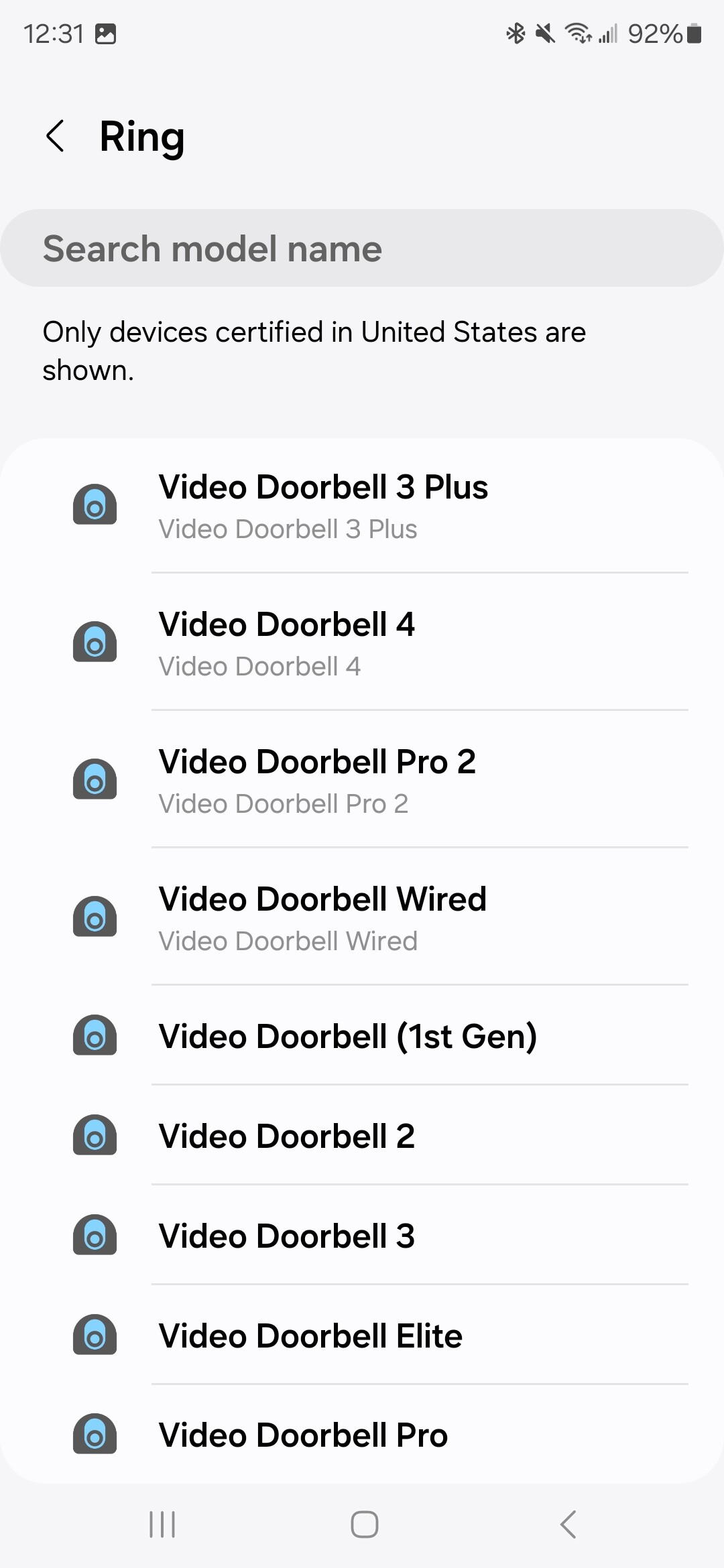The image size is (724, 1568).
Task: Open Video Doorbell Elite
Action: pos(362,1335)
